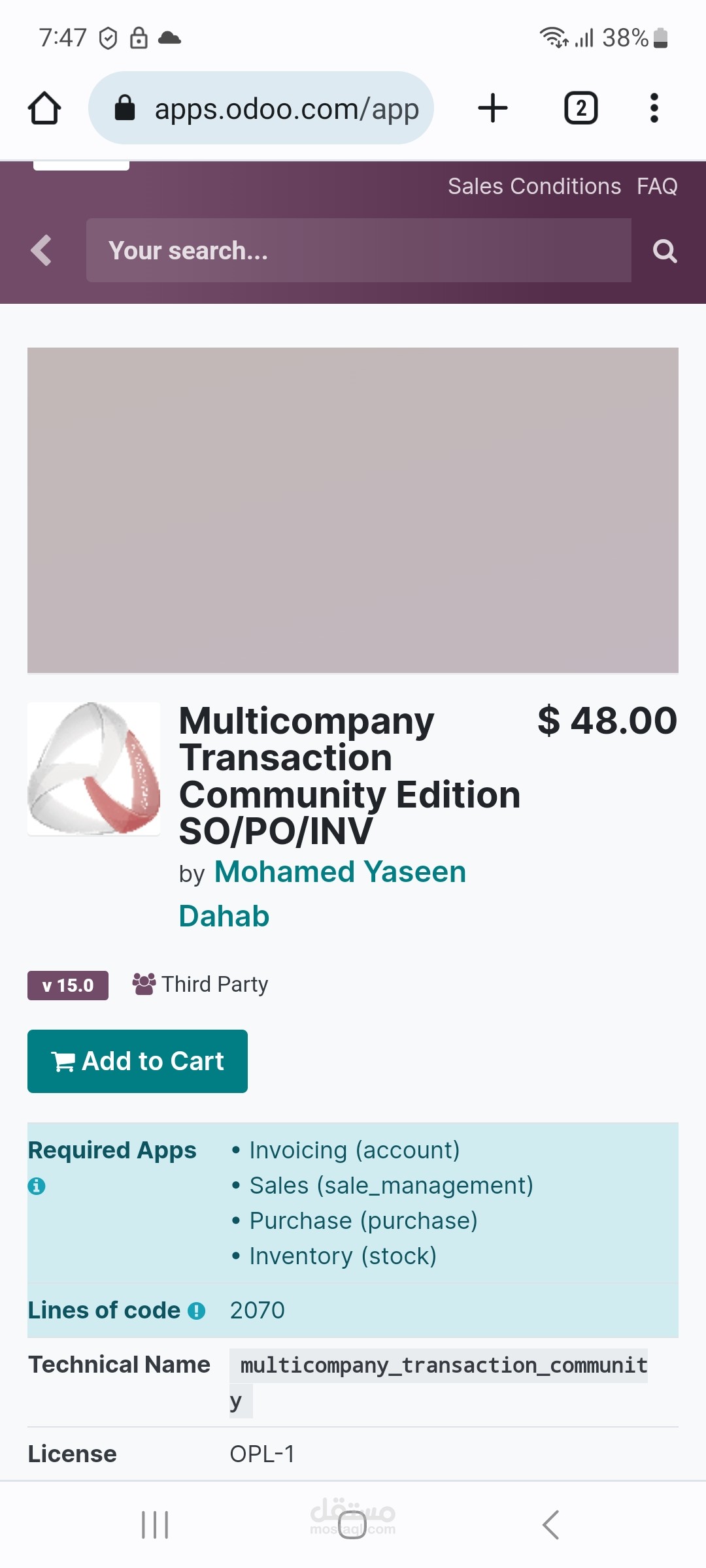The width and height of the screenshot is (706, 1568).
Task: Open the Sales Conditions menu item
Action: pos(535,186)
